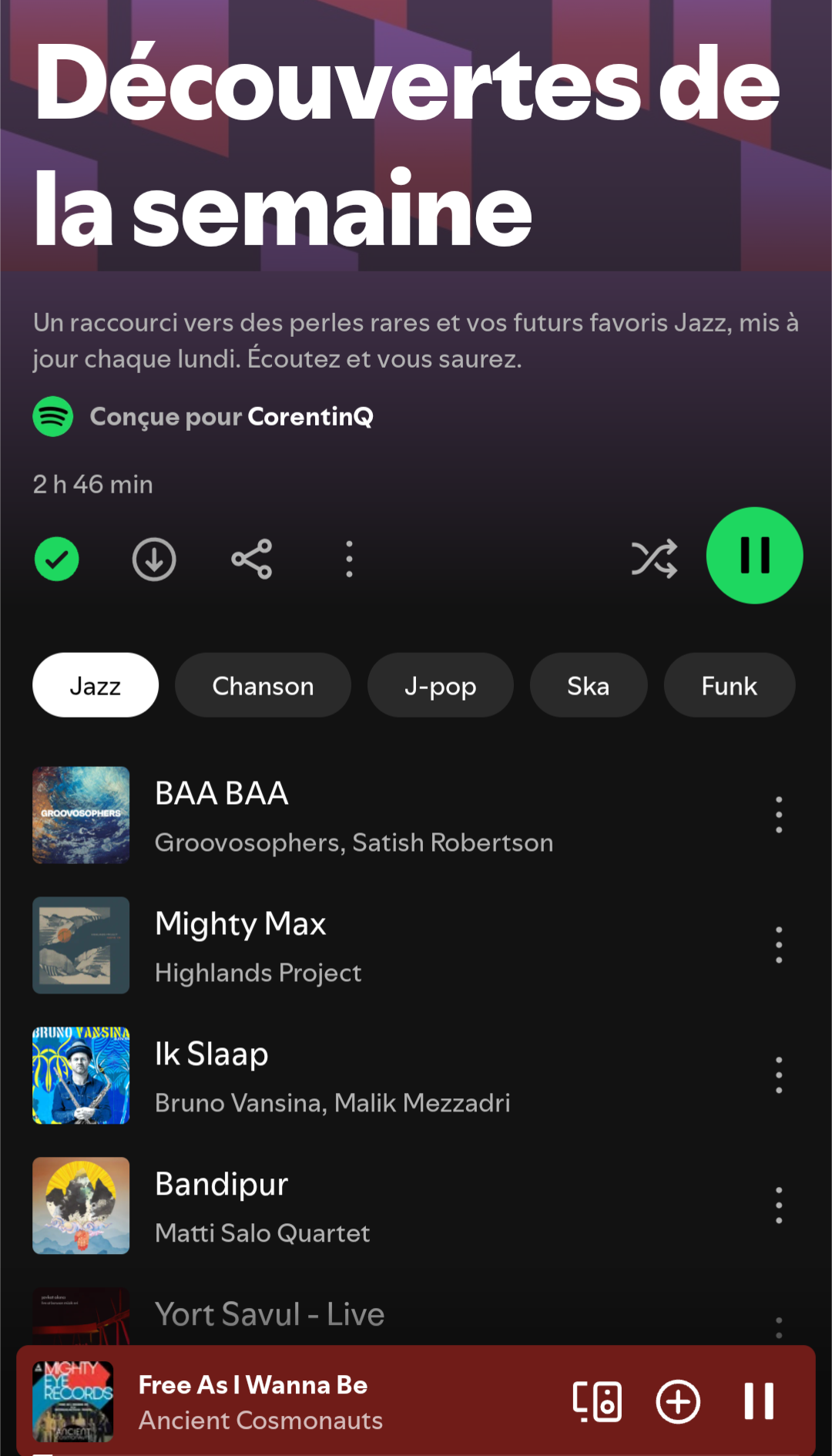Switch to the Chanson chip
The height and width of the screenshot is (1456, 832).
point(263,685)
